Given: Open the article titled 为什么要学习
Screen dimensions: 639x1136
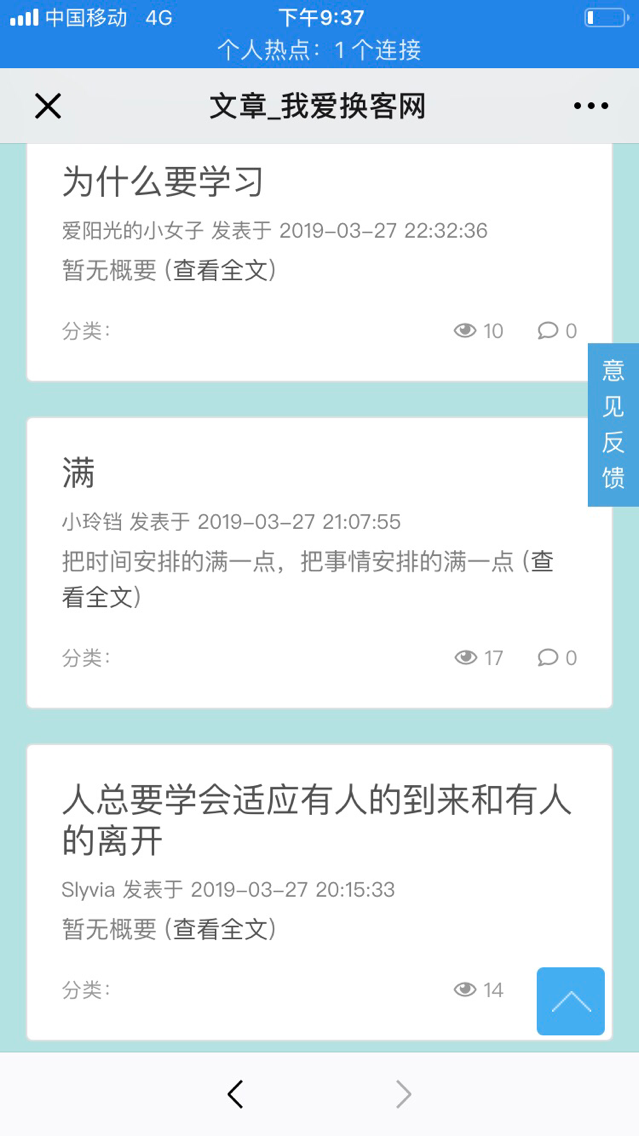Looking at the screenshot, I should 163,182.
